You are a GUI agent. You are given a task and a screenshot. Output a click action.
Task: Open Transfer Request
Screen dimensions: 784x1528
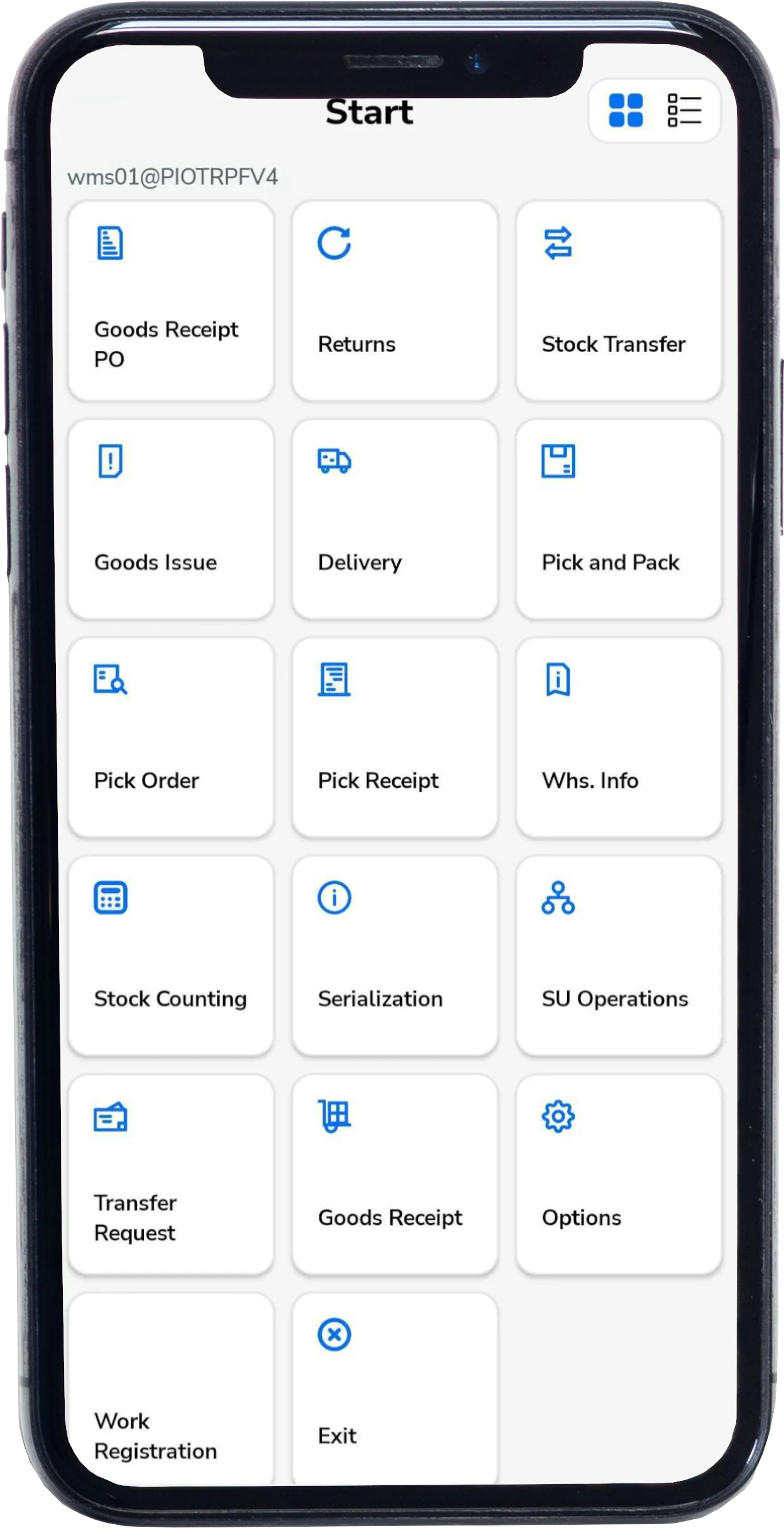coord(171,1175)
